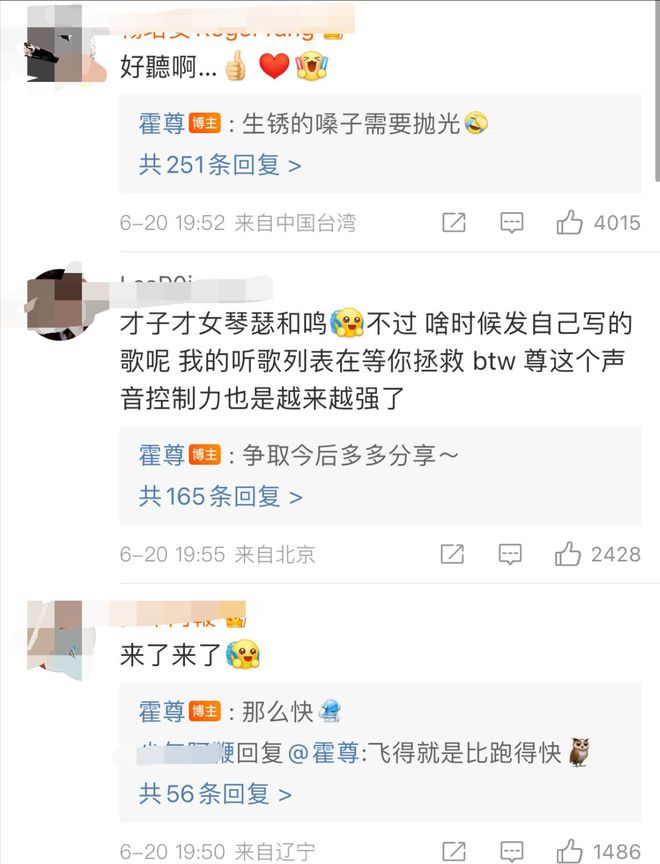Open 霍尊's profile from 生锈的嗓子 reply
Viewport: 660px width, 864px height.
(162, 124)
